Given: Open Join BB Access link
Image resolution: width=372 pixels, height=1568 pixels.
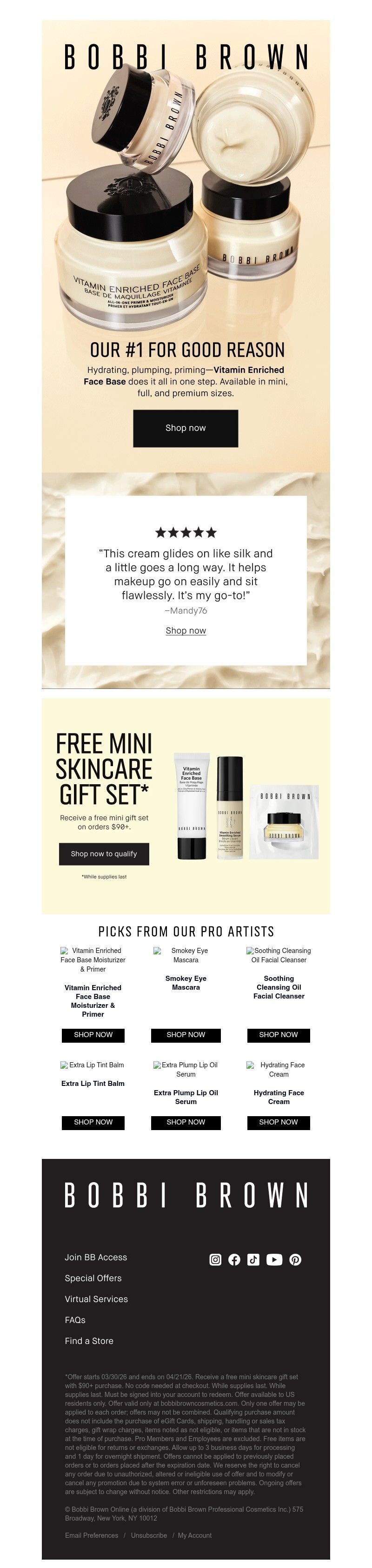Looking at the screenshot, I should point(96,1257).
